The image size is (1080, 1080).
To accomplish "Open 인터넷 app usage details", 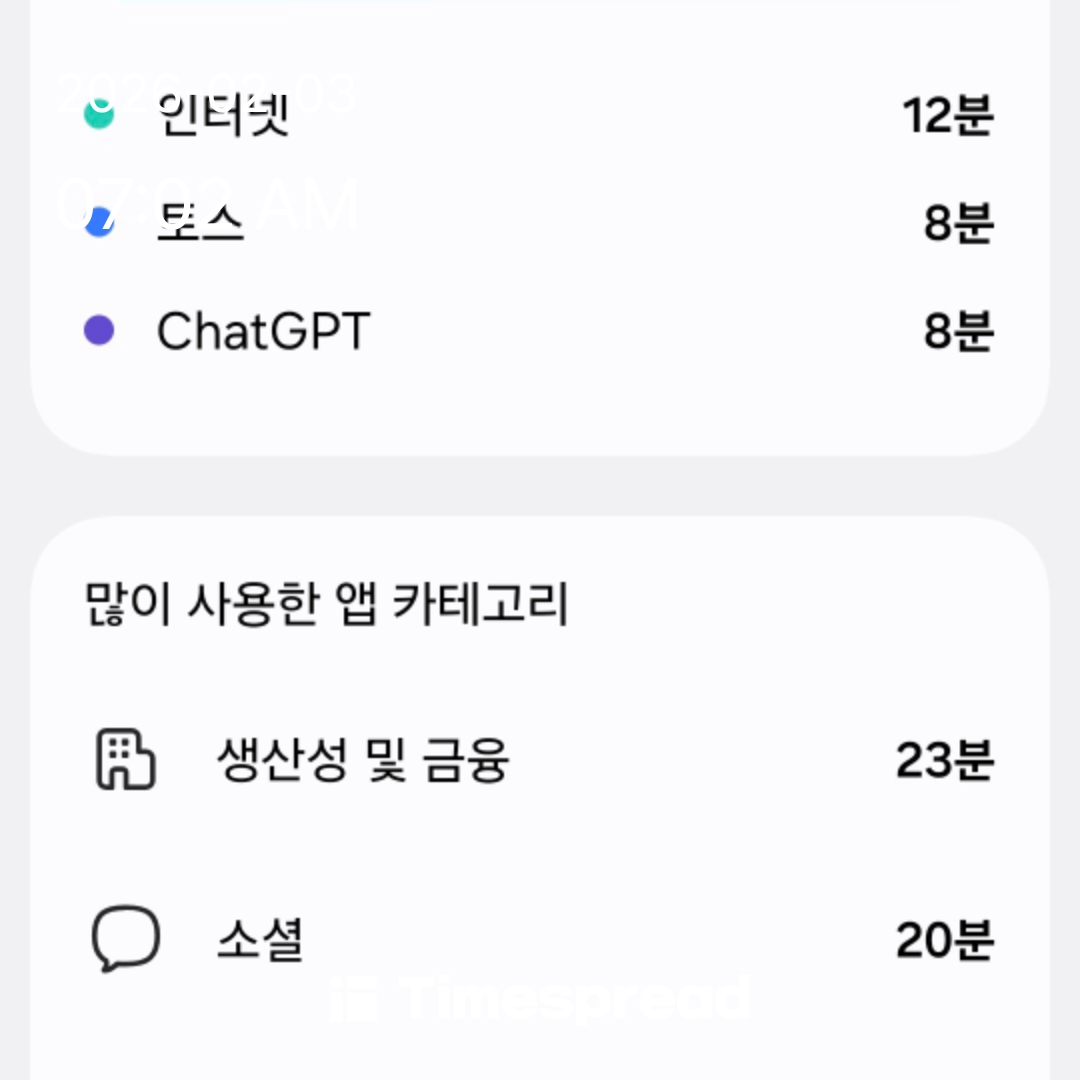I will (224, 116).
